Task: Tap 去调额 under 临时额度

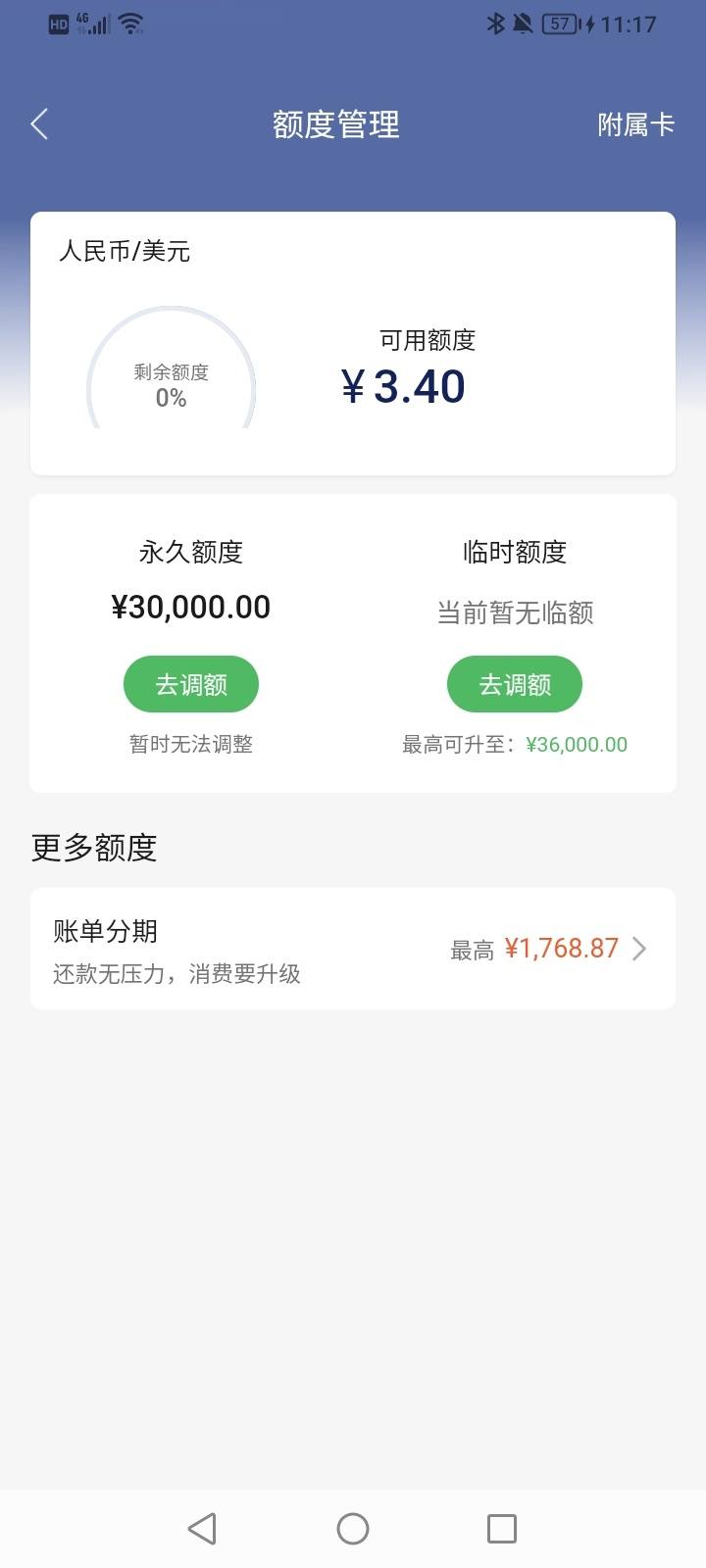Action: (x=515, y=684)
